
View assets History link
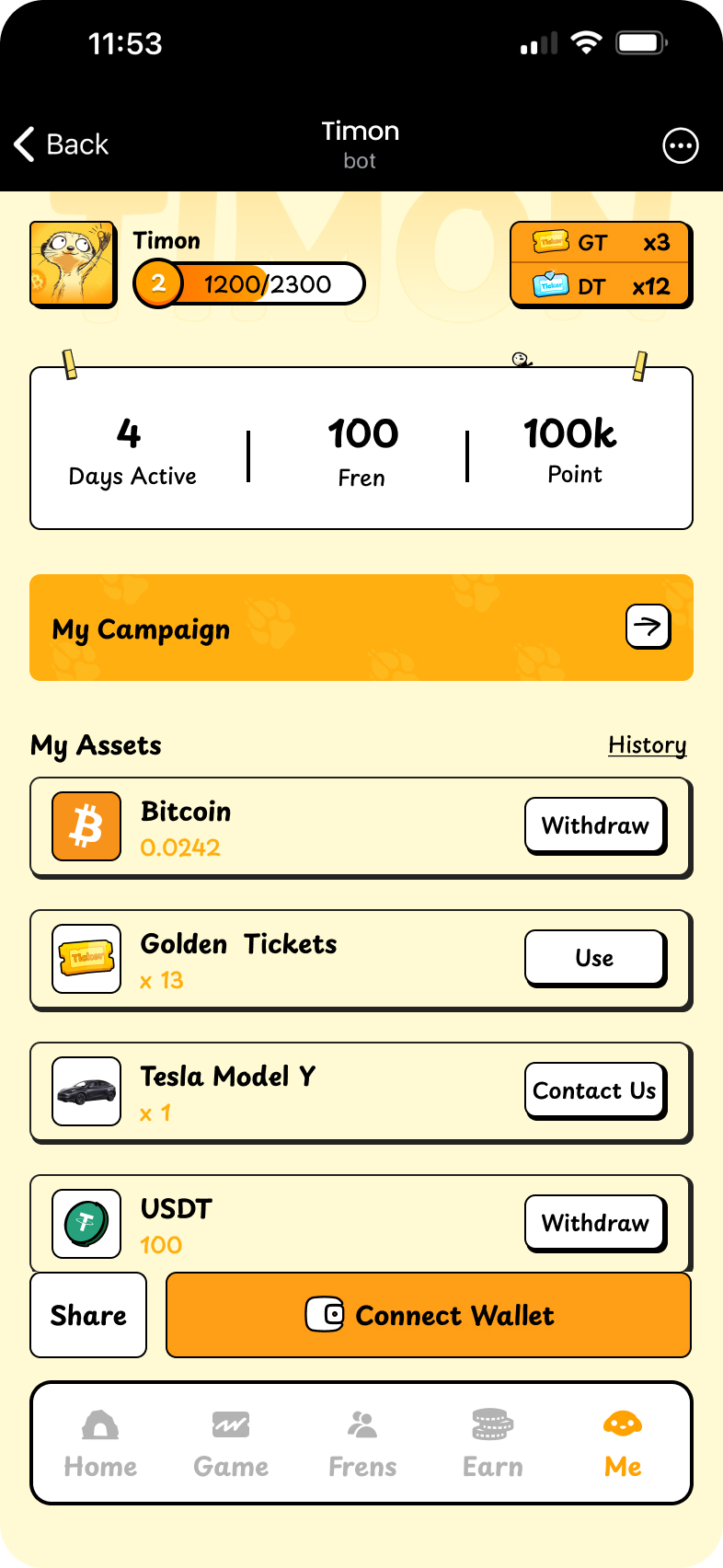647,744
